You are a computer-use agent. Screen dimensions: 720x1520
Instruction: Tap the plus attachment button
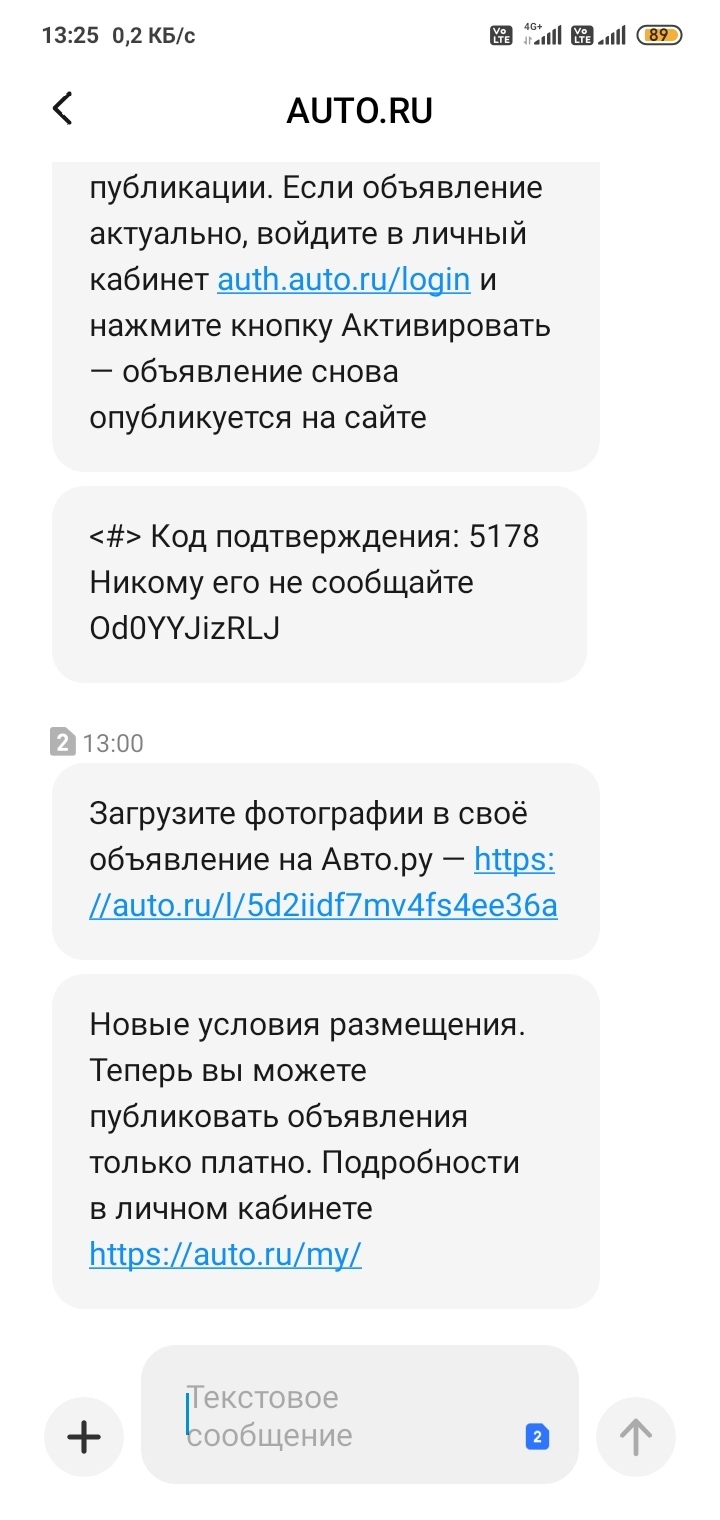[x=84, y=1437]
